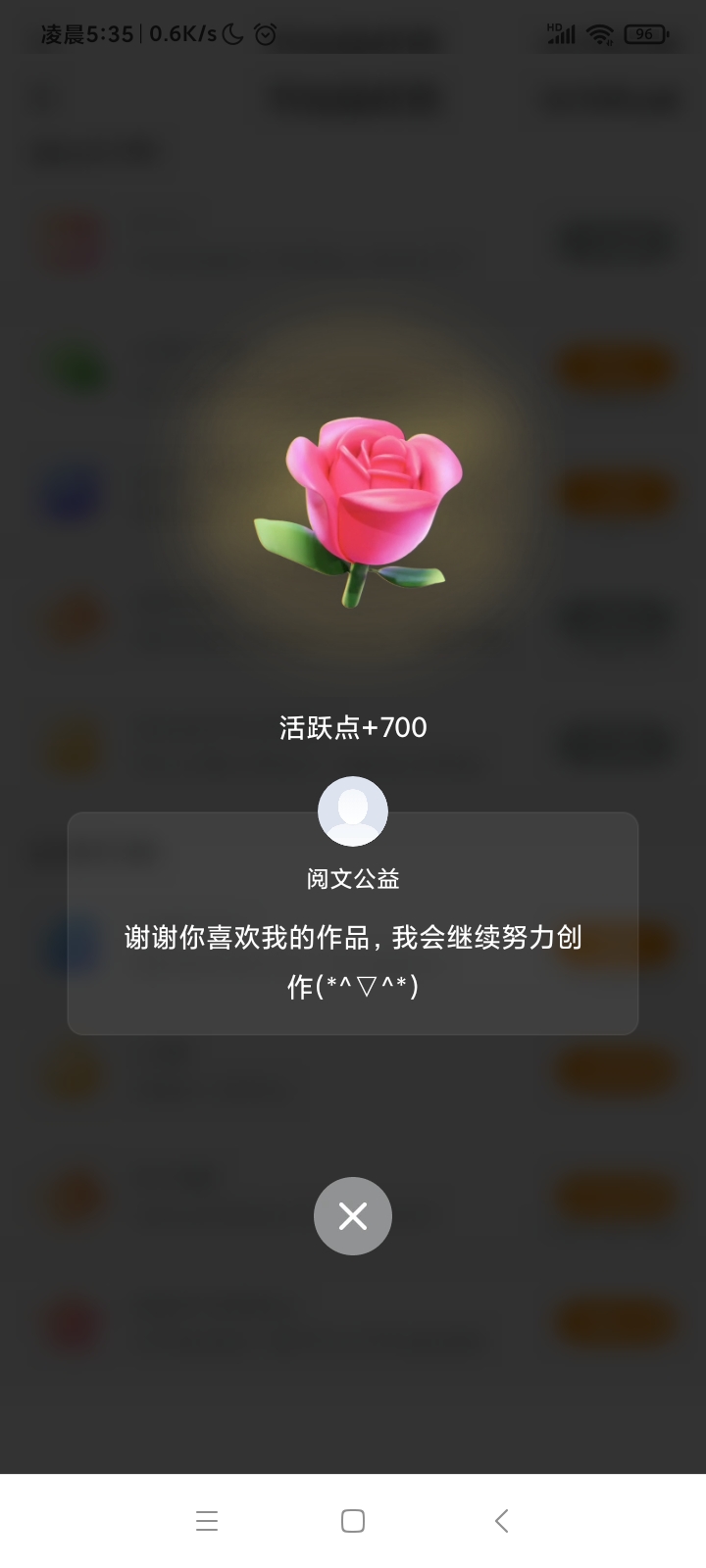Open the recent apps menu
Image resolution: width=706 pixels, height=1568 pixels.
point(207,1521)
